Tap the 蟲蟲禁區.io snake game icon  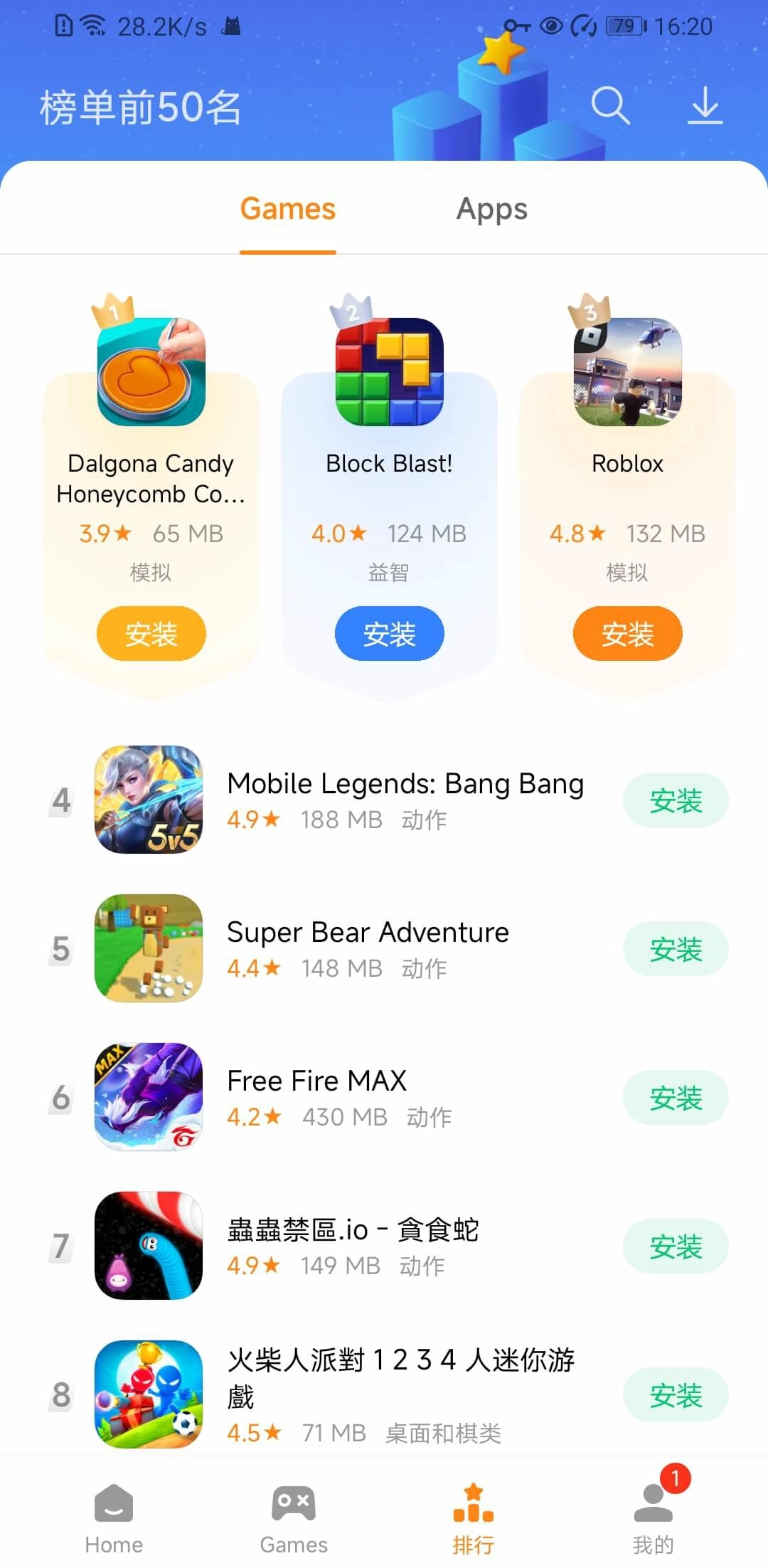(x=147, y=1246)
